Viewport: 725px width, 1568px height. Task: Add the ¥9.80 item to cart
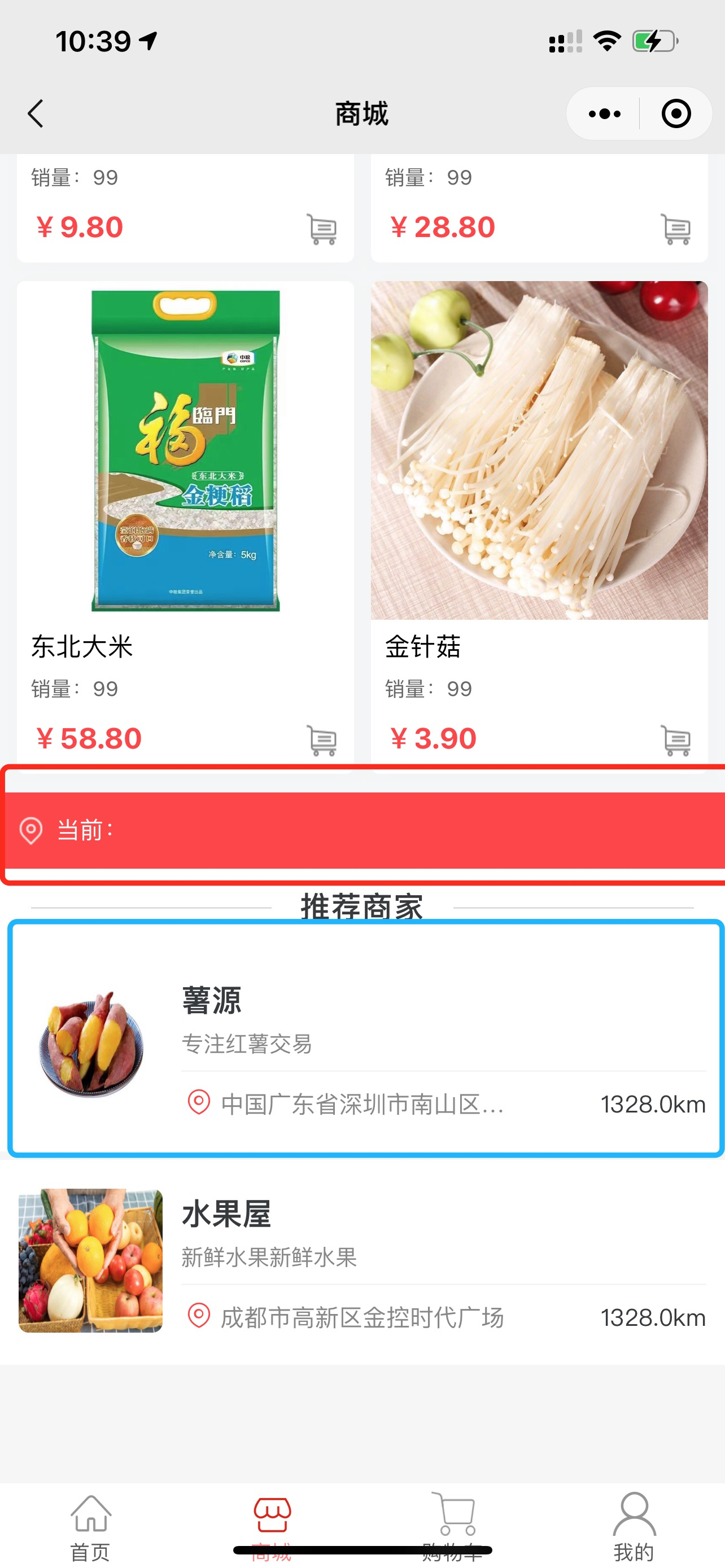321,229
